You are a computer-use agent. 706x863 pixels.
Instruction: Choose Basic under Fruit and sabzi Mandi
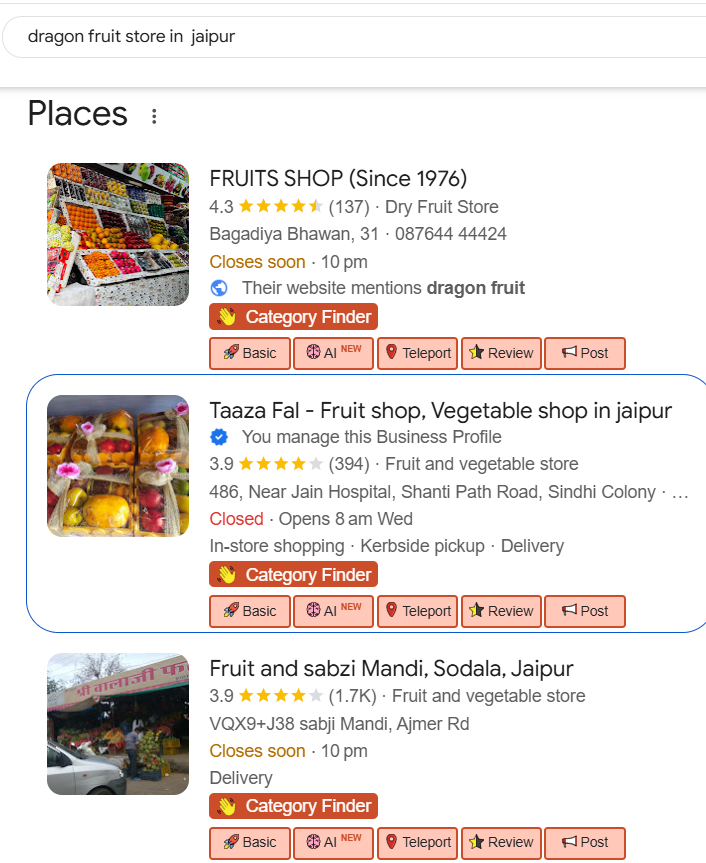[250, 842]
